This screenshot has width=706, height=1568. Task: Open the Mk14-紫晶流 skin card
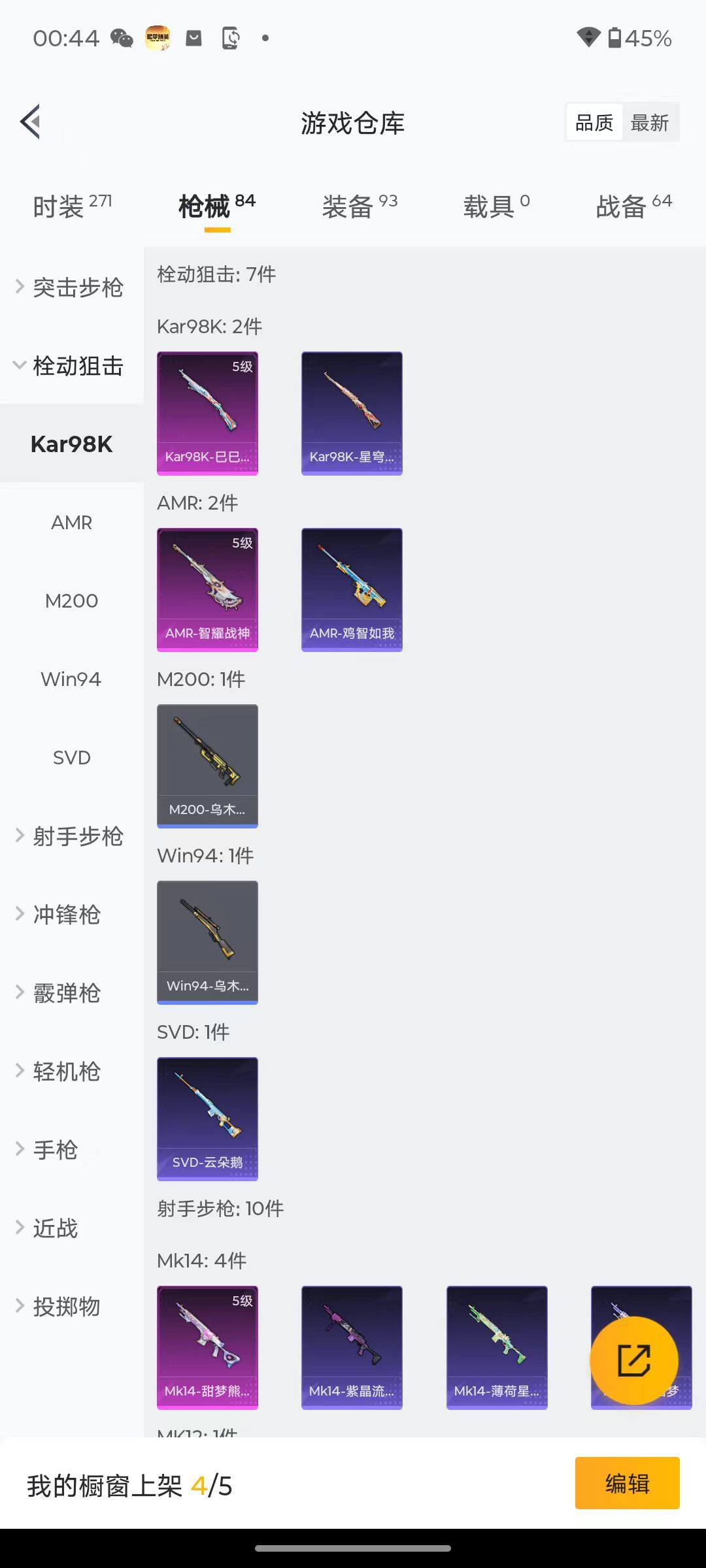click(352, 1347)
